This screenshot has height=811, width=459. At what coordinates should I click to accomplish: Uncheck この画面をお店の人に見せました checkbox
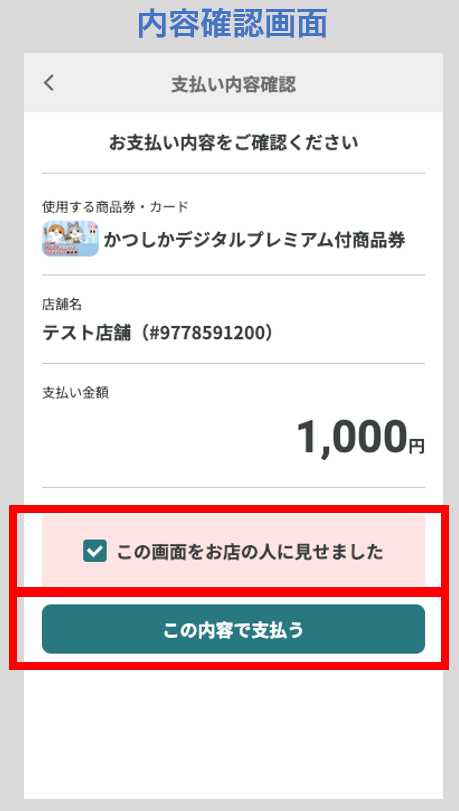[95, 551]
